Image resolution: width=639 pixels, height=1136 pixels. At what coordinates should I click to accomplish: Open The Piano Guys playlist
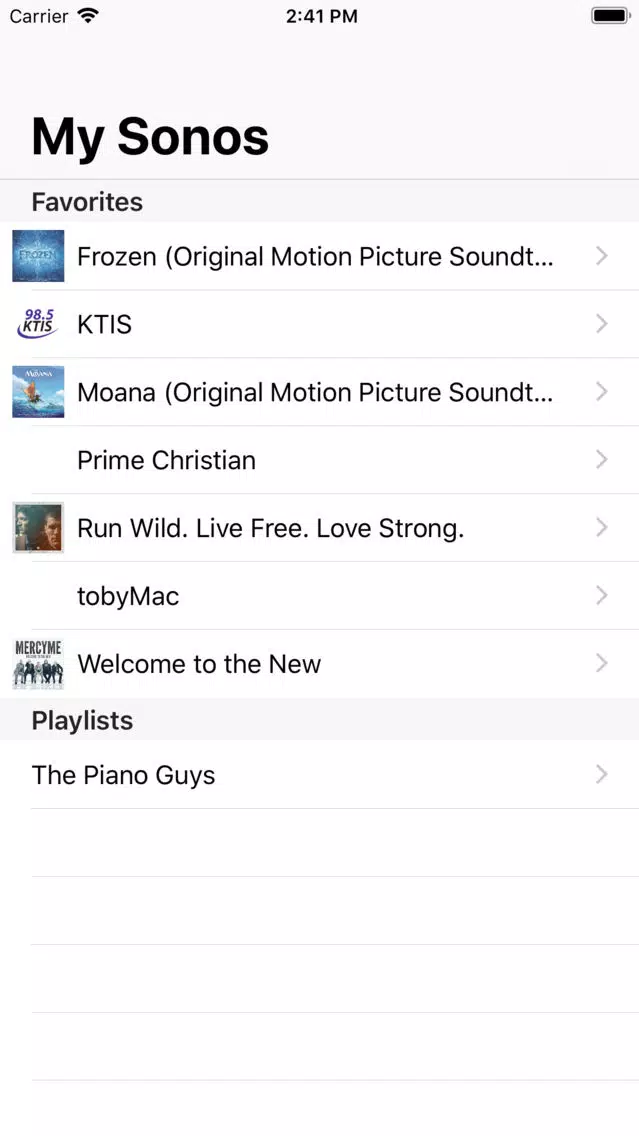[320, 774]
